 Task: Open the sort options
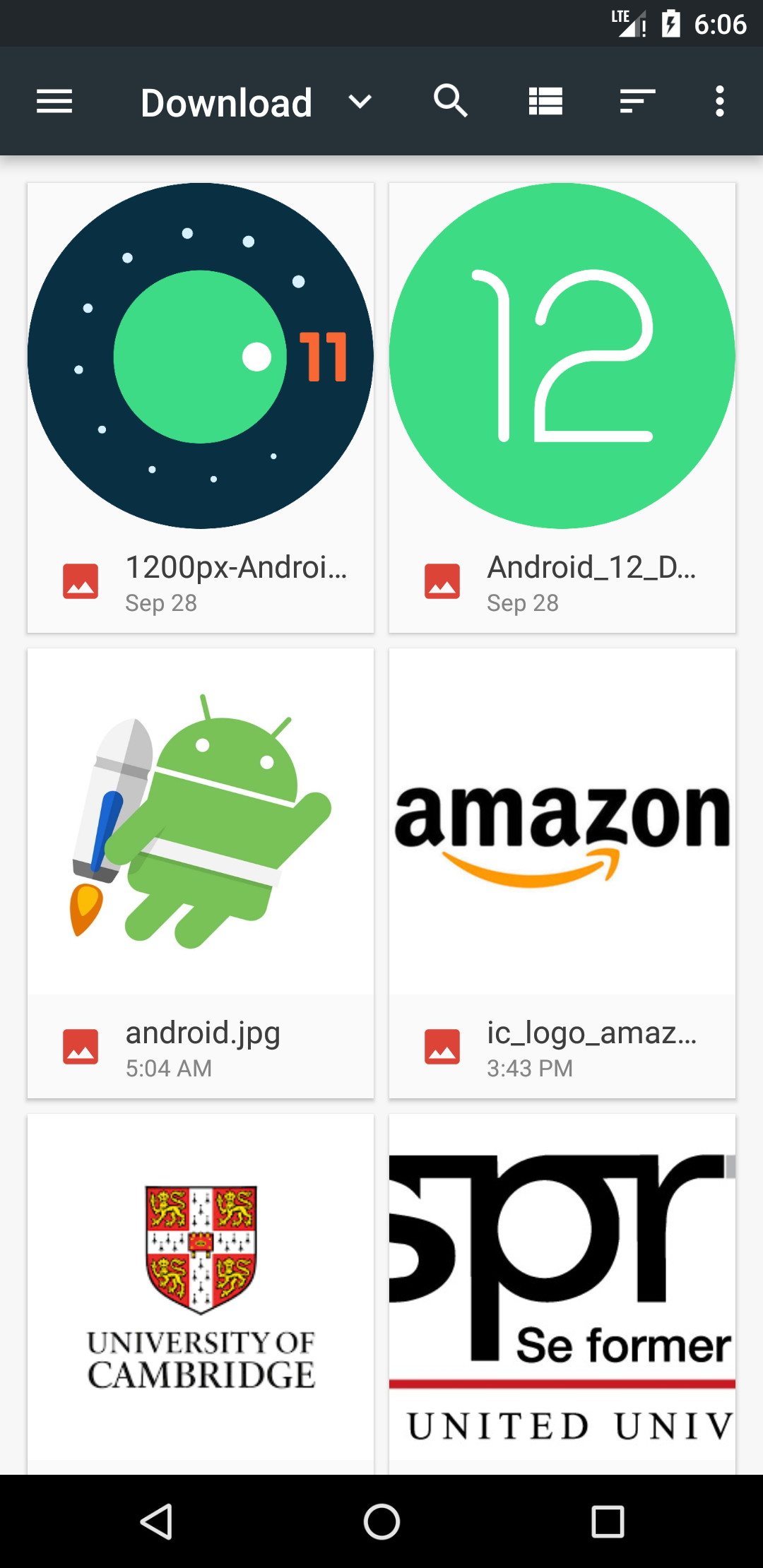[x=637, y=102]
